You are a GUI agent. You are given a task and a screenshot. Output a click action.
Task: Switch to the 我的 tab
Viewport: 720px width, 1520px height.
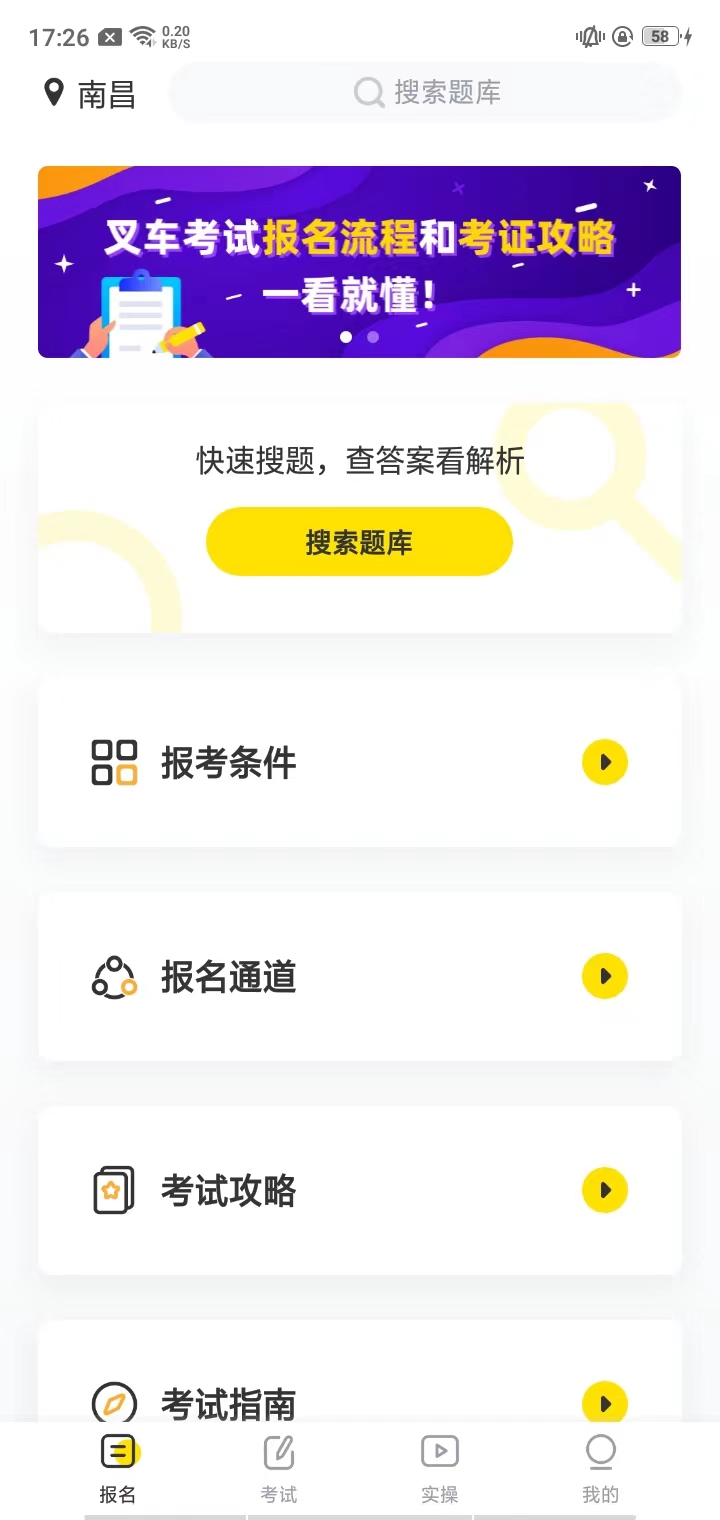tap(600, 1468)
